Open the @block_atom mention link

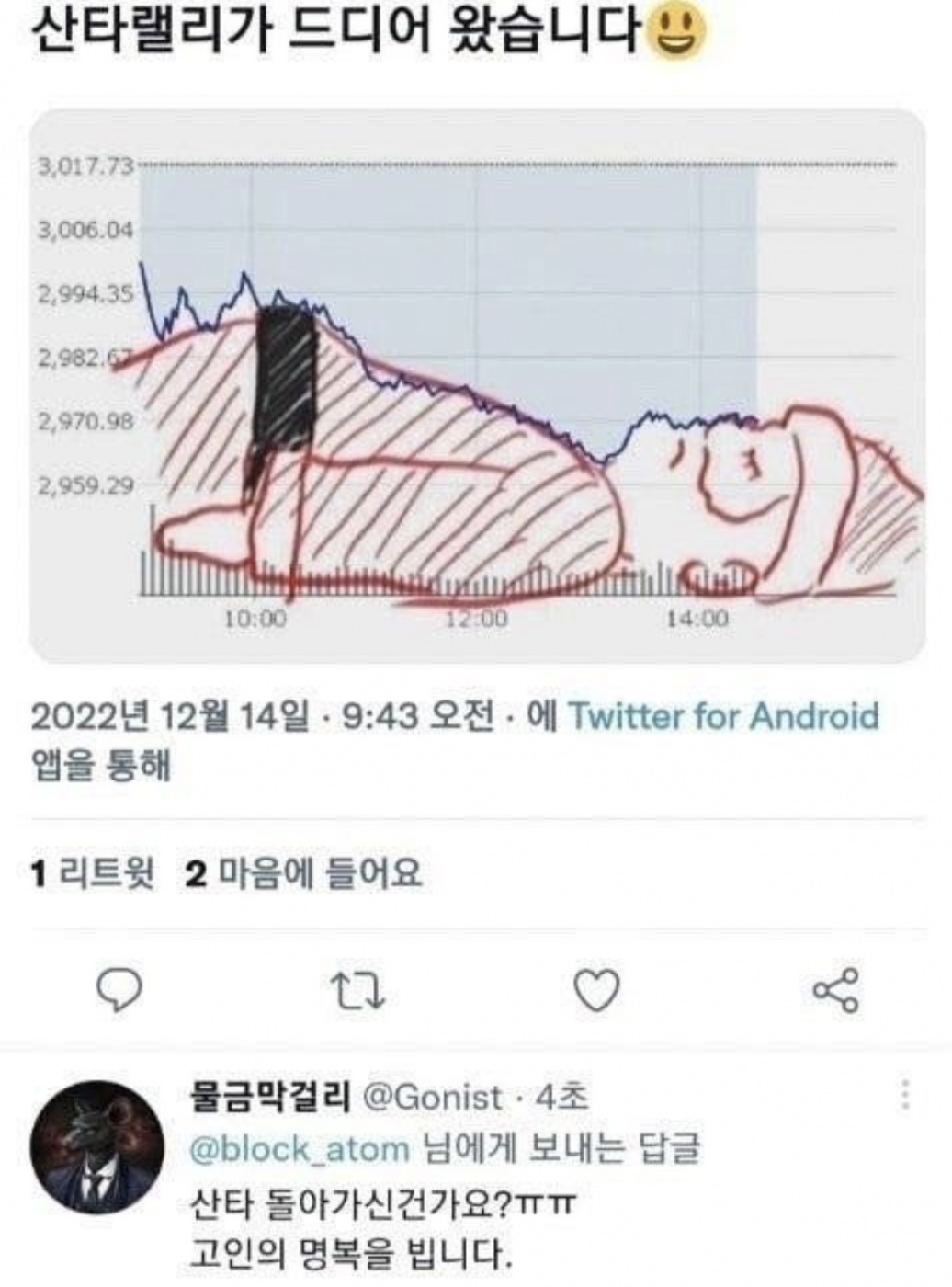coord(300,1148)
